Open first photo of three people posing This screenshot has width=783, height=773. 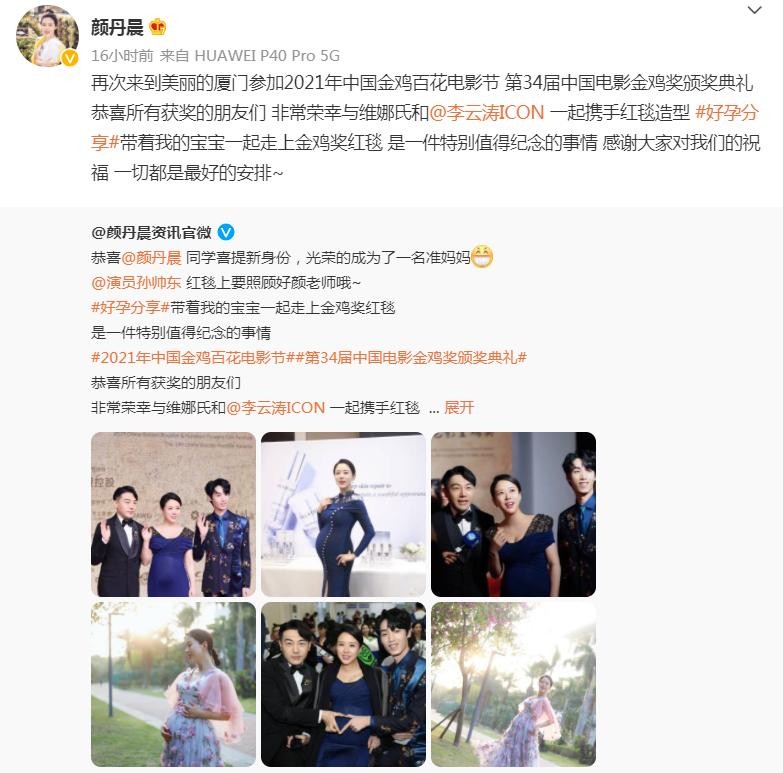pos(173,514)
